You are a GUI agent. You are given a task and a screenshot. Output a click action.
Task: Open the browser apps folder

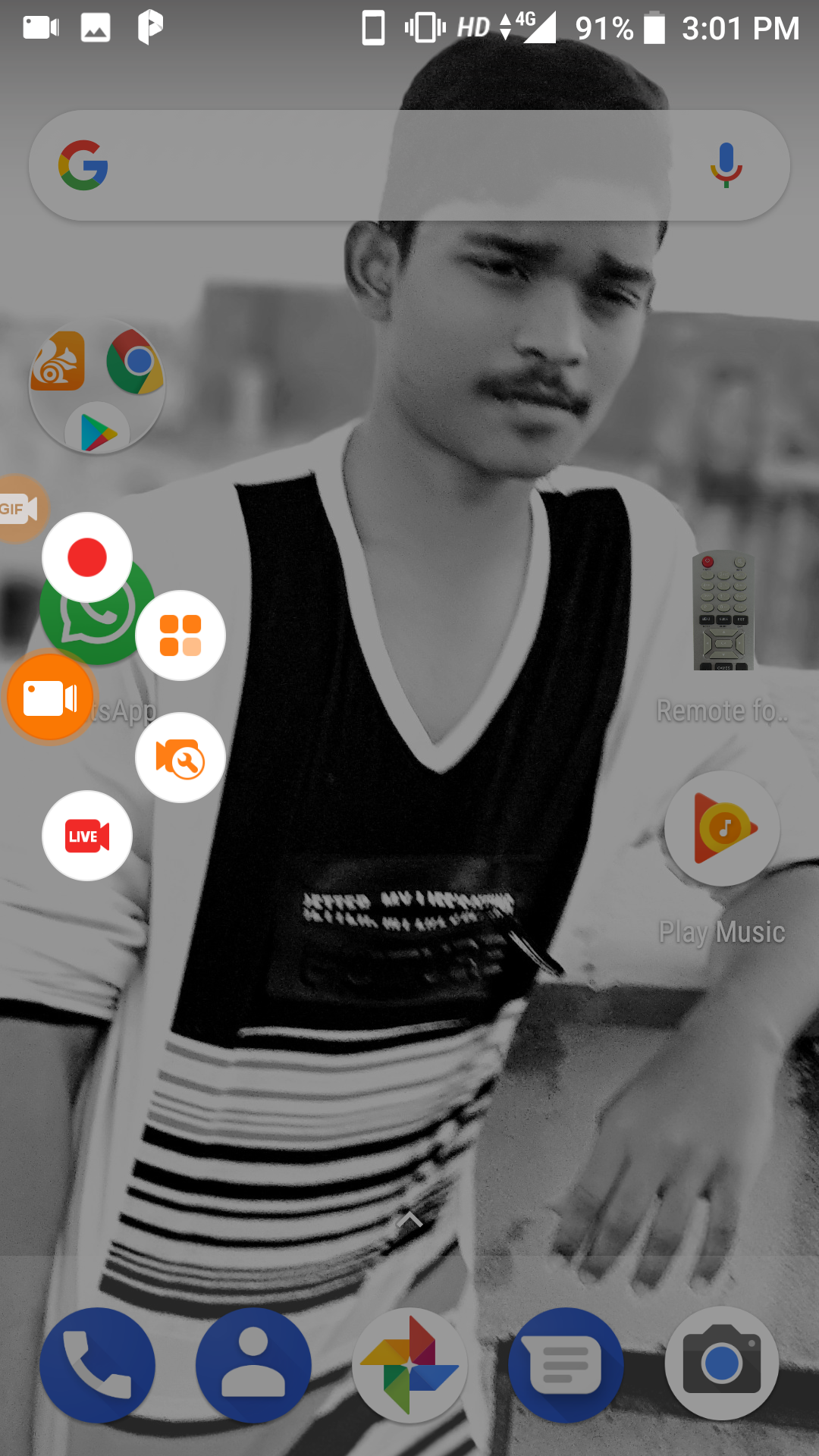click(97, 388)
